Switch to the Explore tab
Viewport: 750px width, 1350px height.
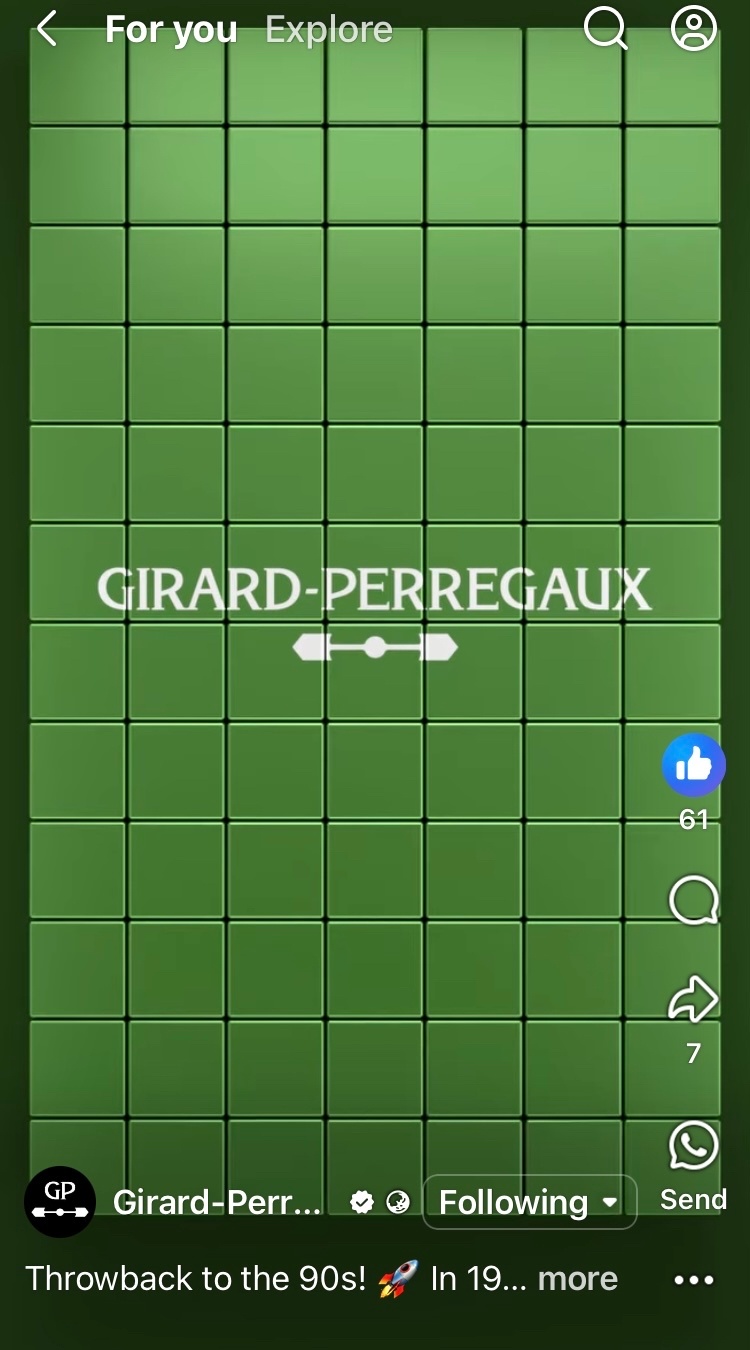[328, 30]
